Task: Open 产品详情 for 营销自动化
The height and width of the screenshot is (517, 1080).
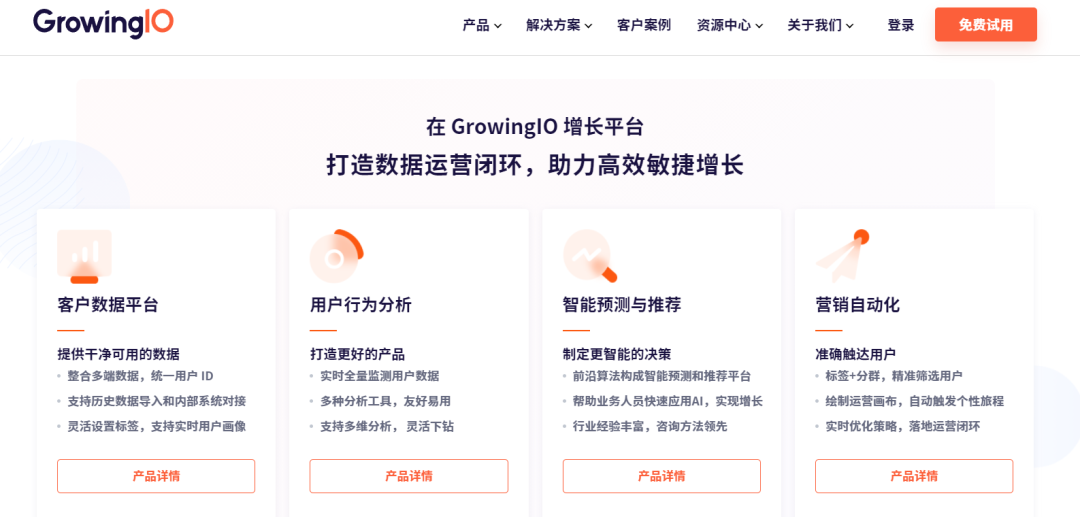Action: [x=914, y=476]
